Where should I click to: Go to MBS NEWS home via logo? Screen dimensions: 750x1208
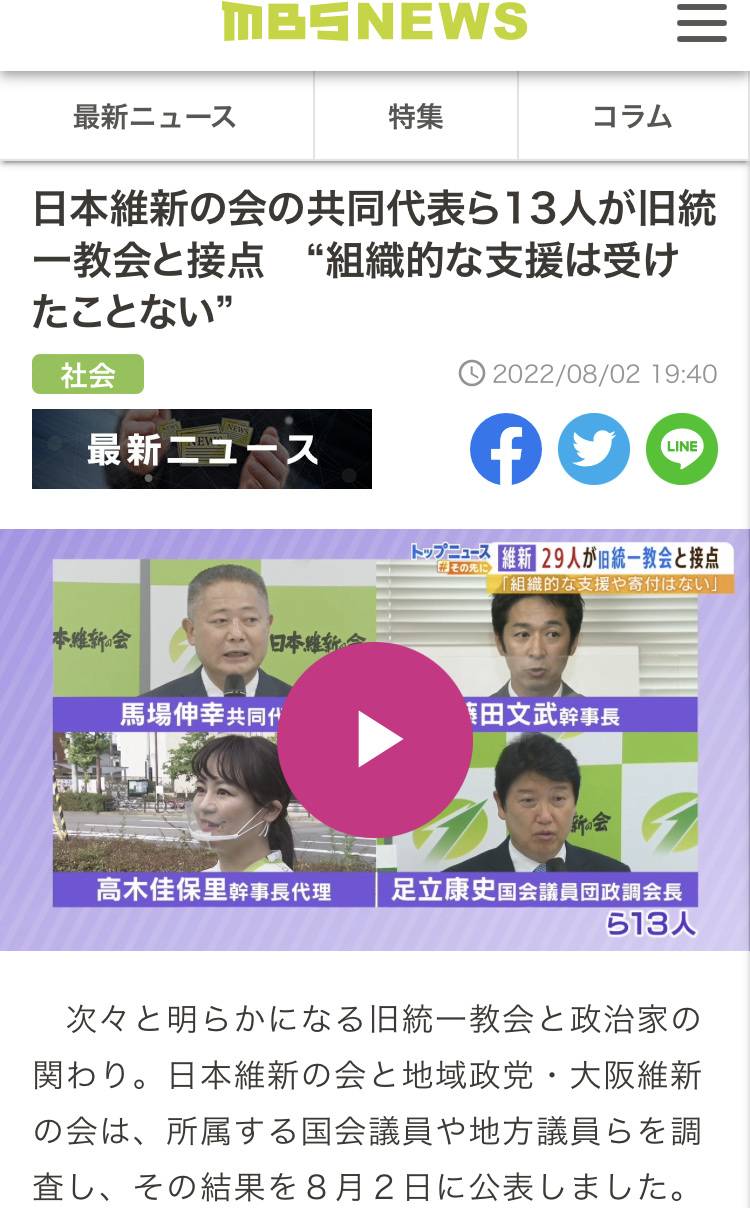(x=374, y=21)
